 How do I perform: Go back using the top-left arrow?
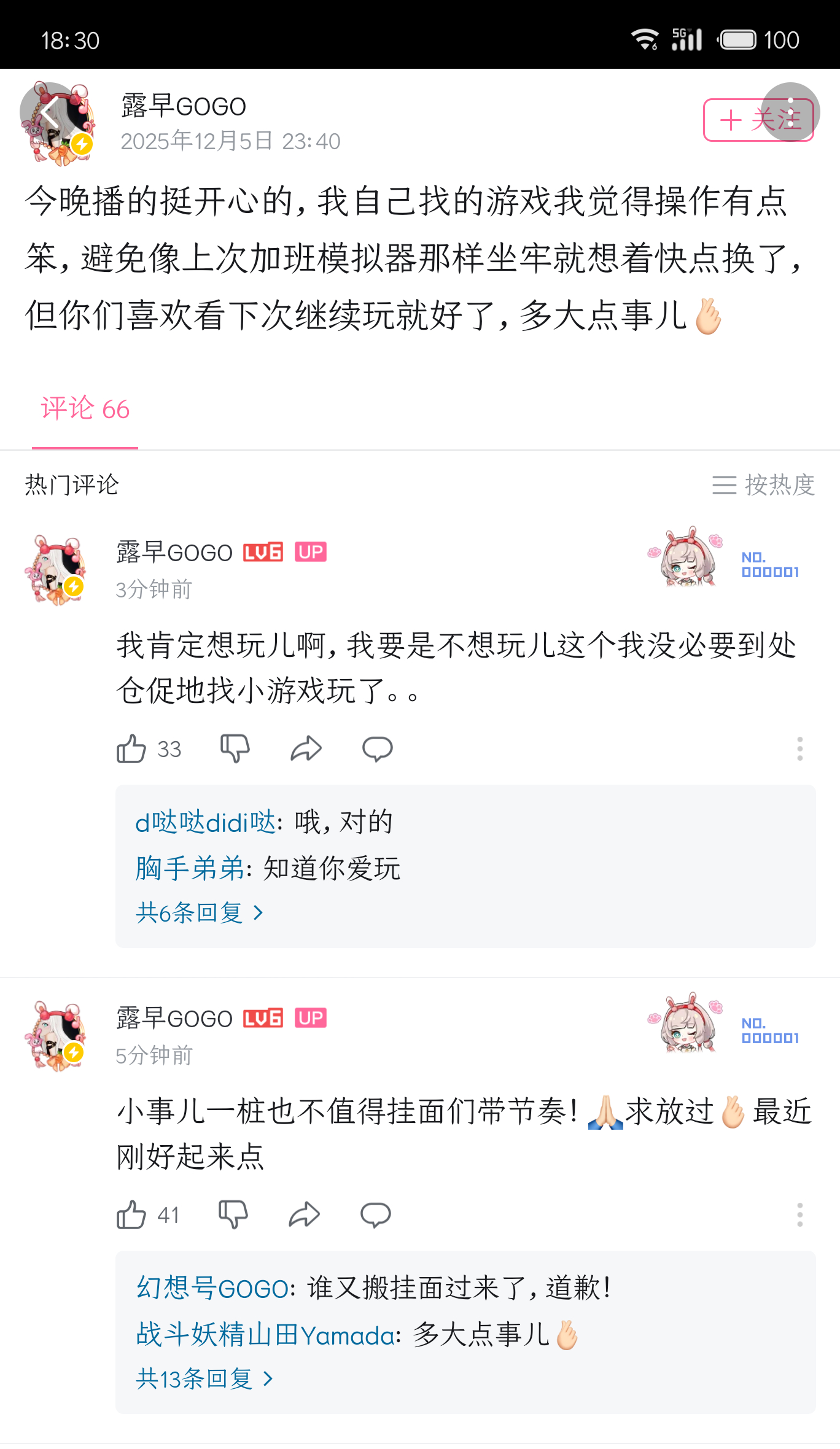point(49,112)
